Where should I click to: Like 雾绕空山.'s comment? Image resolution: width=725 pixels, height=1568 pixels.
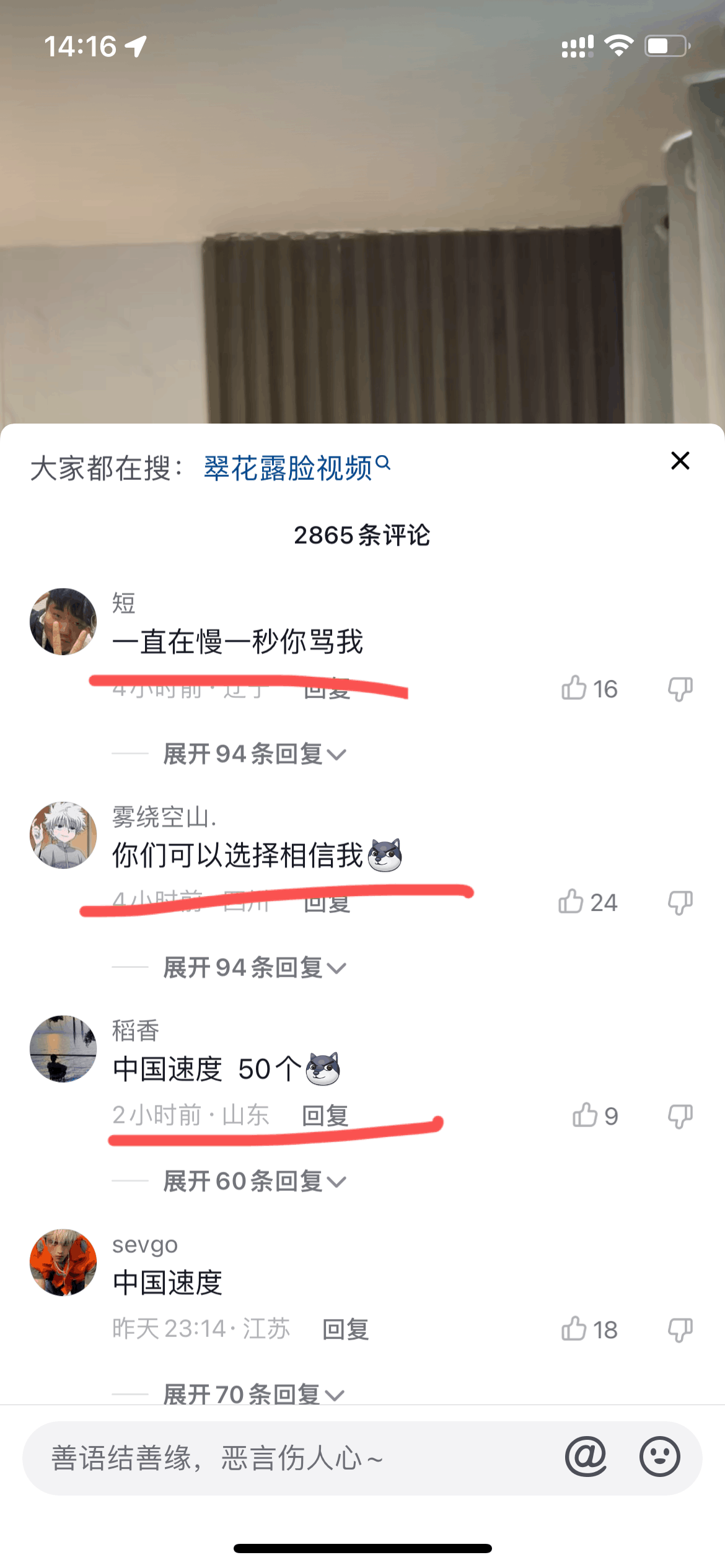[x=571, y=902]
